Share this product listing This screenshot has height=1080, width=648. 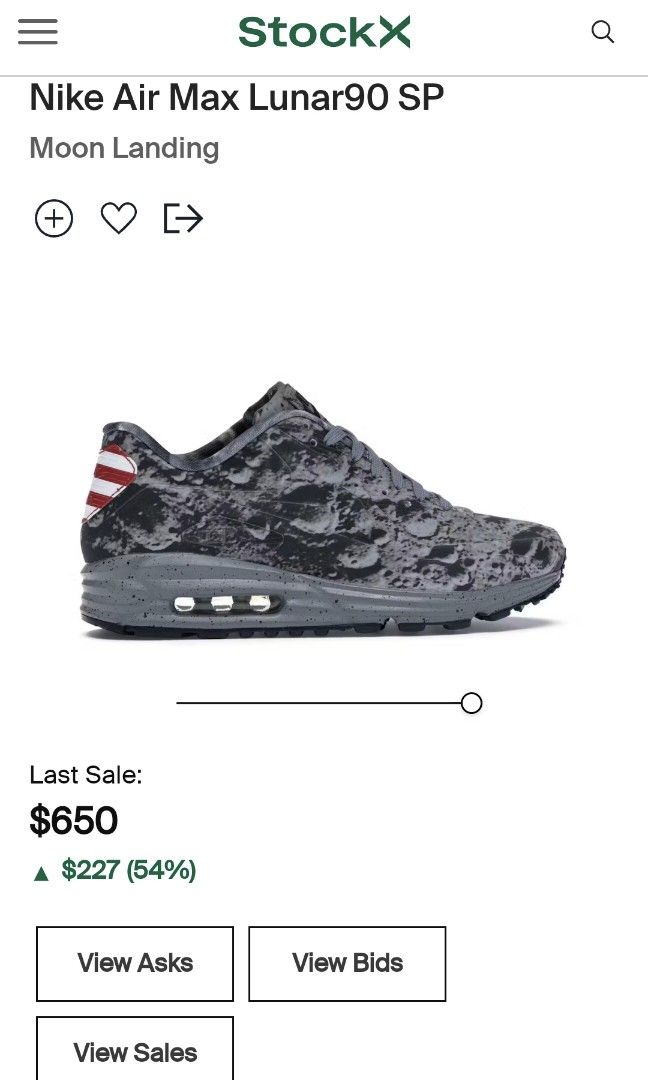[x=183, y=218]
